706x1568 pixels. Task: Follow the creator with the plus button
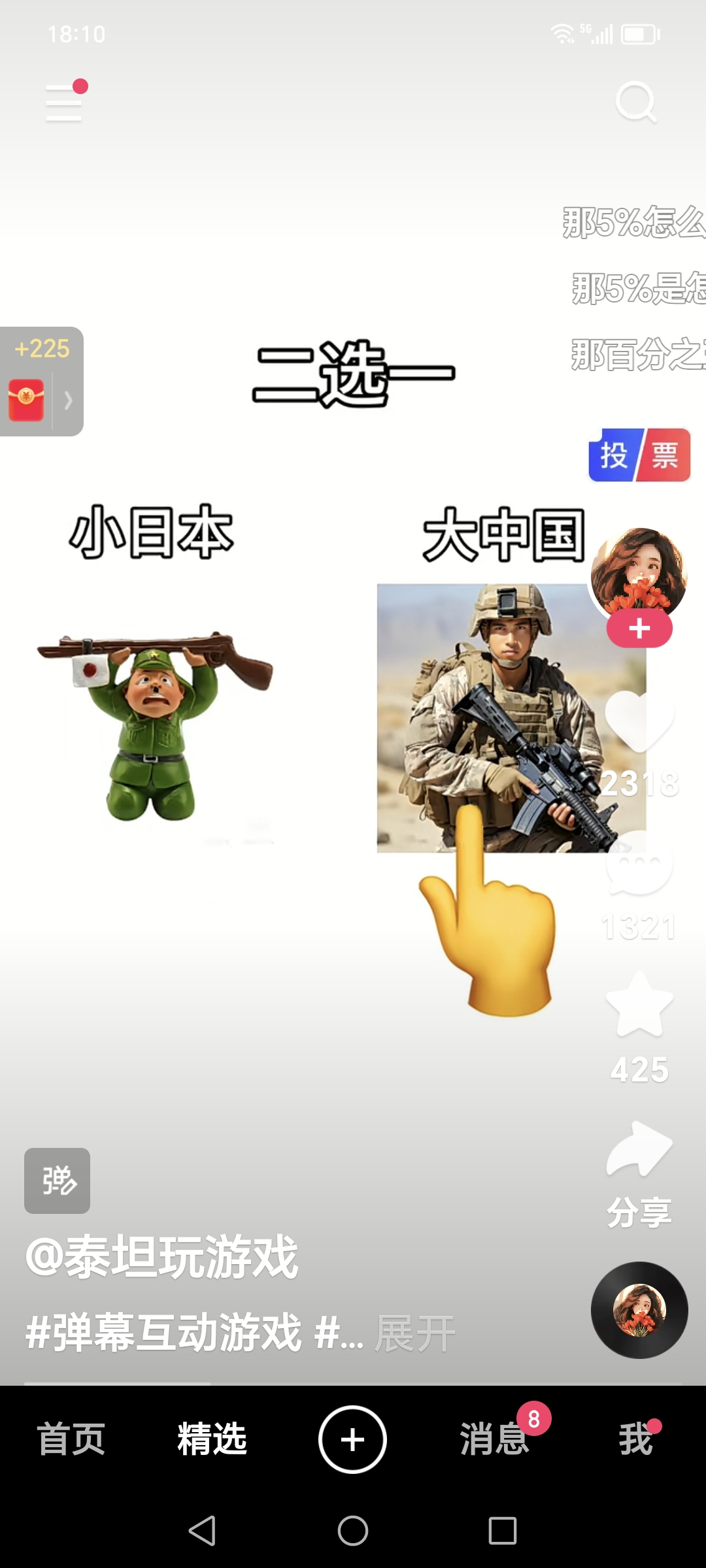[x=639, y=629]
